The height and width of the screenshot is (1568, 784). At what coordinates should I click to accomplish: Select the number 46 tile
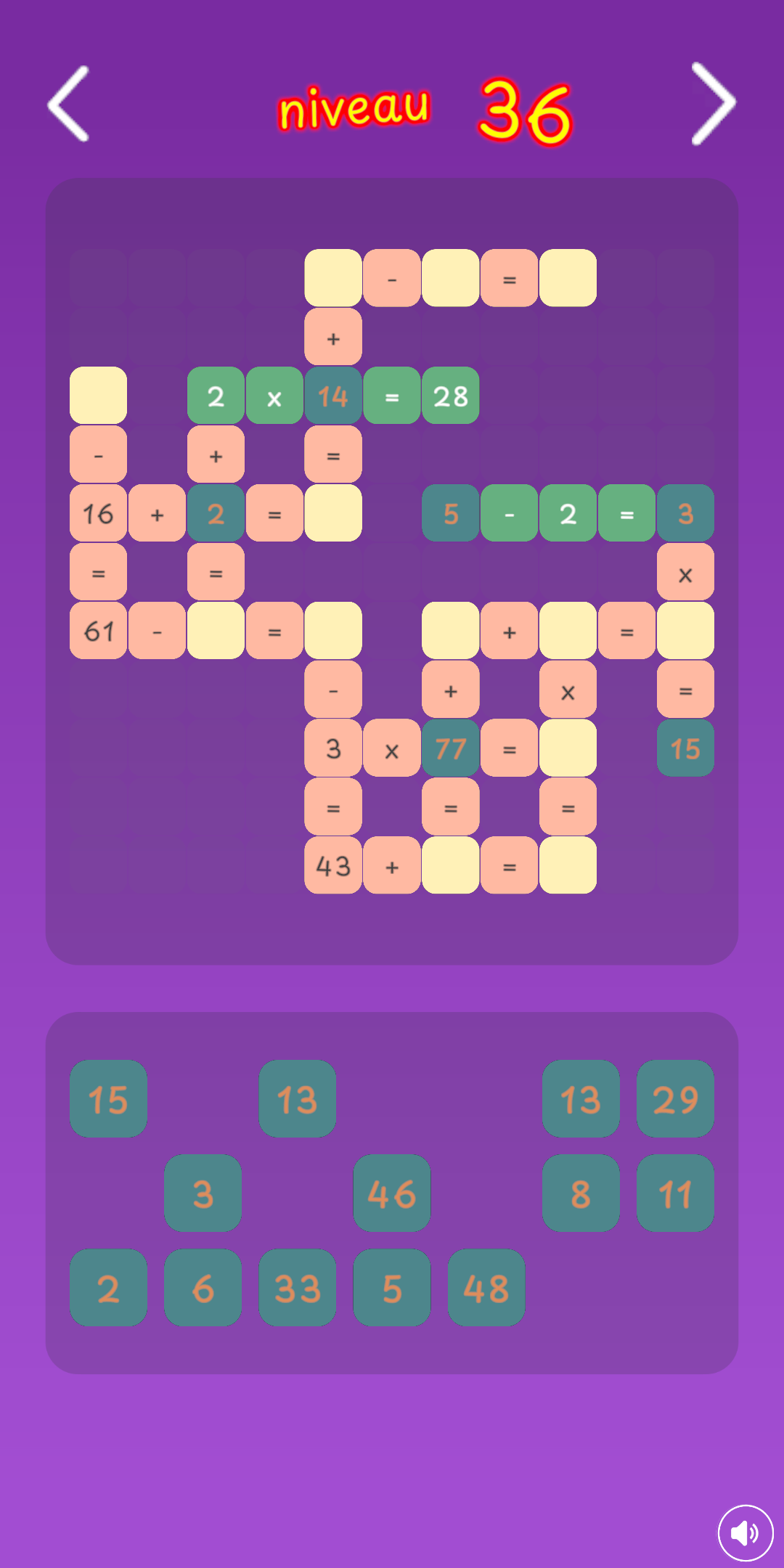tap(392, 1193)
